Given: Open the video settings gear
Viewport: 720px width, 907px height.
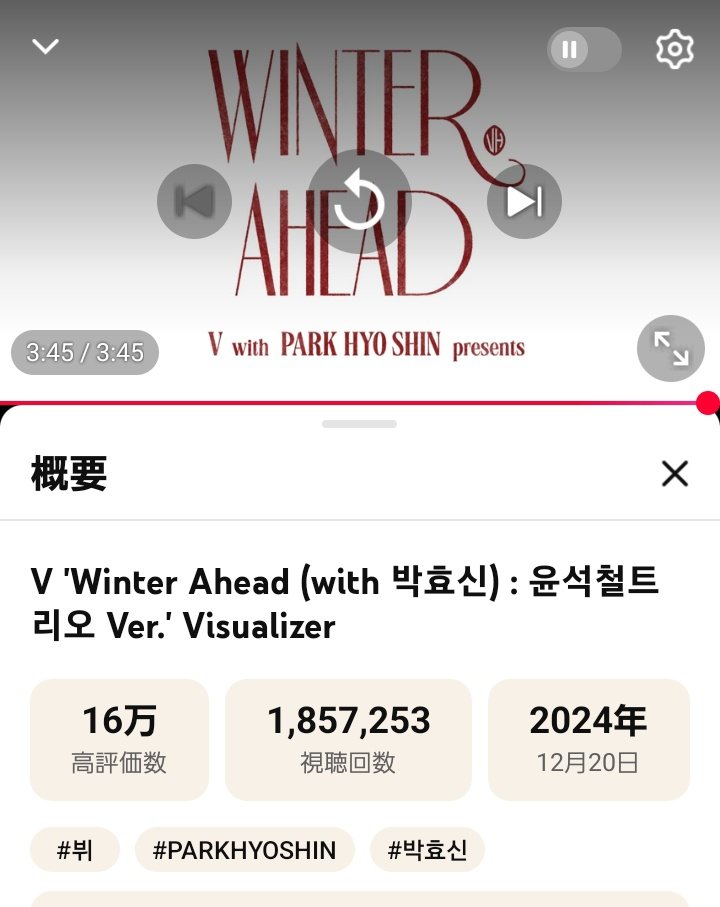Looking at the screenshot, I should pyautogui.click(x=674, y=49).
